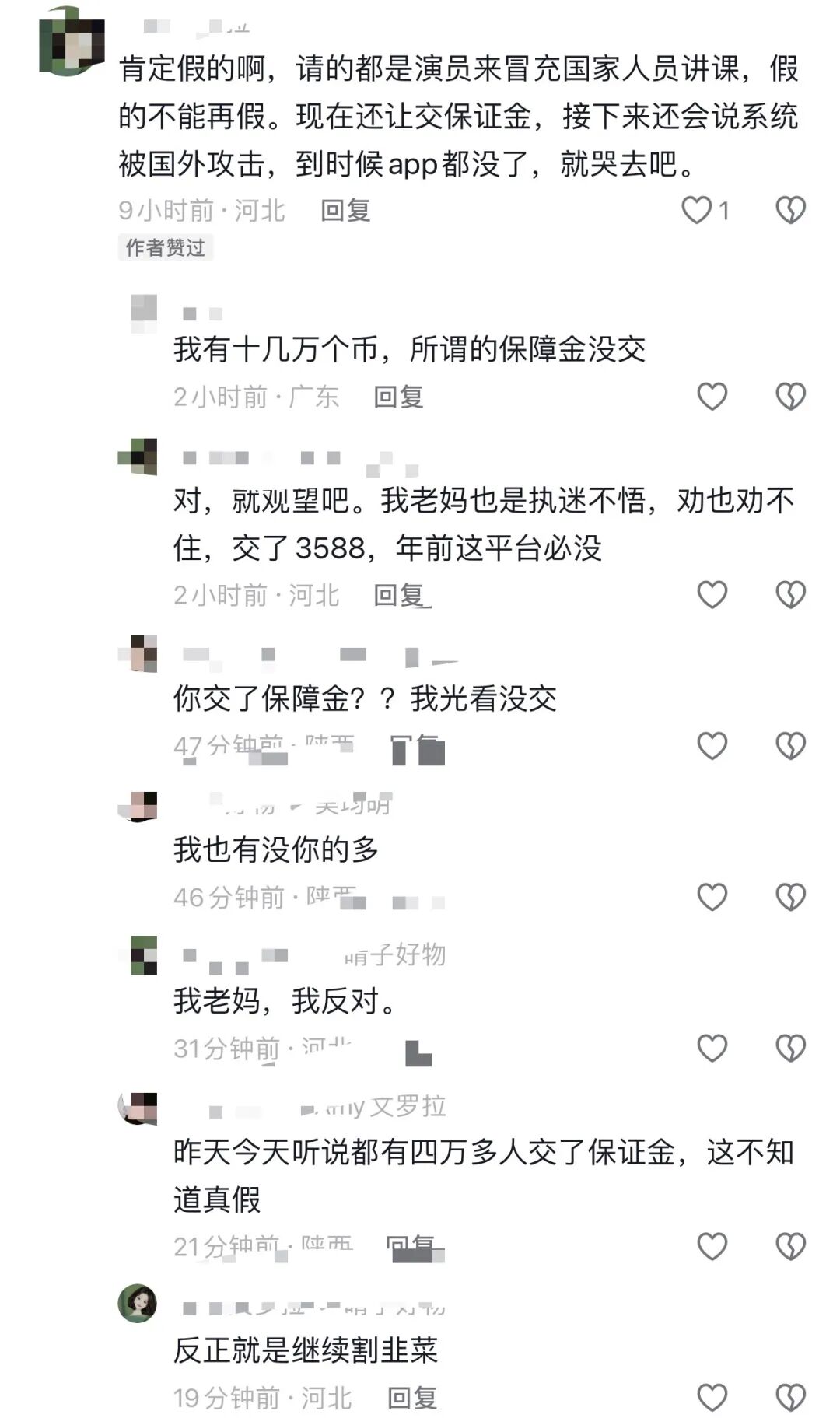Like the comment 我也有没你的多

coord(712,897)
